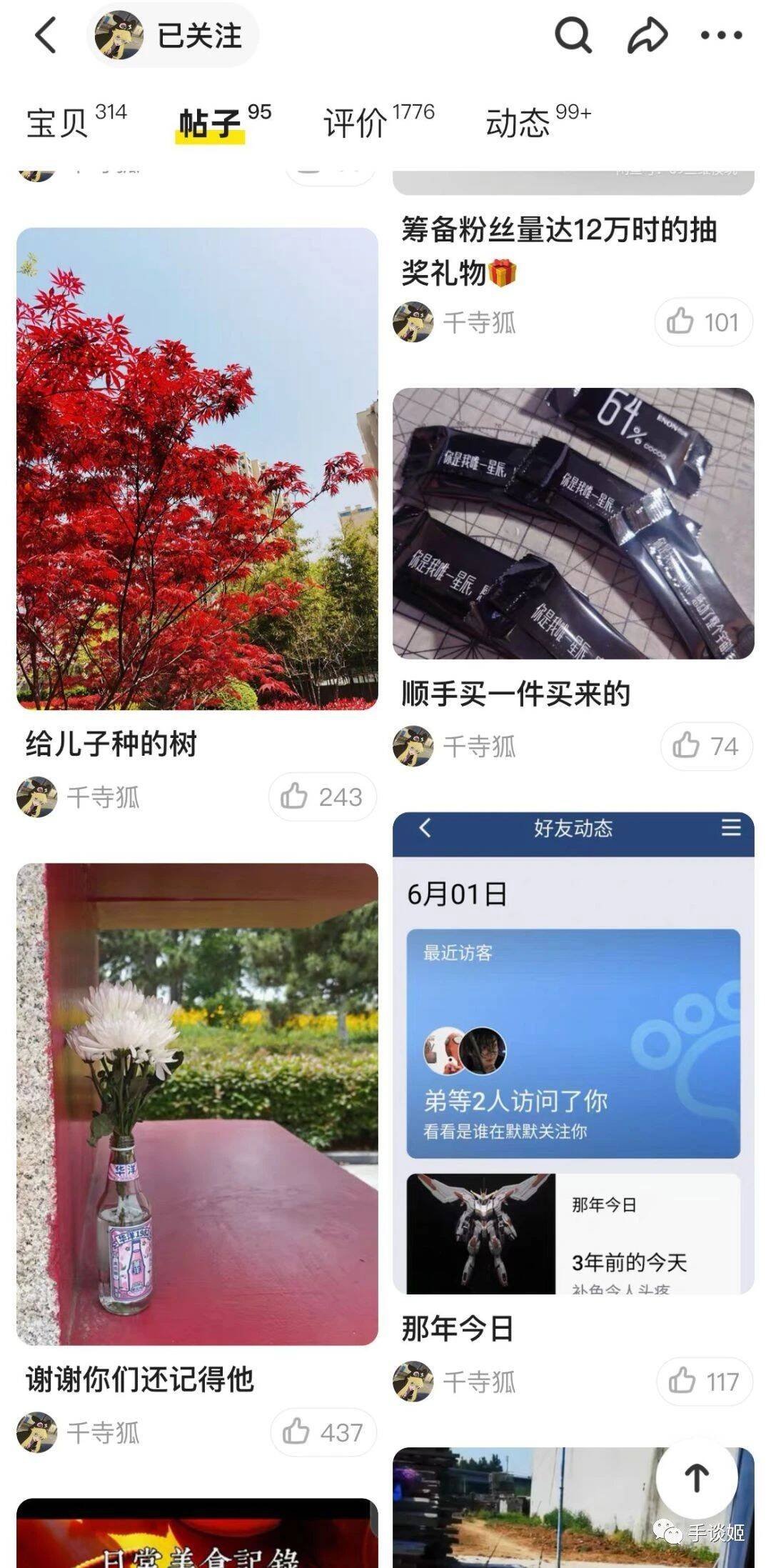The height and width of the screenshot is (1568, 771).
Task: Open the red maple post 给儿子种的树
Action: pyautogui.click(x=197, y=468)
